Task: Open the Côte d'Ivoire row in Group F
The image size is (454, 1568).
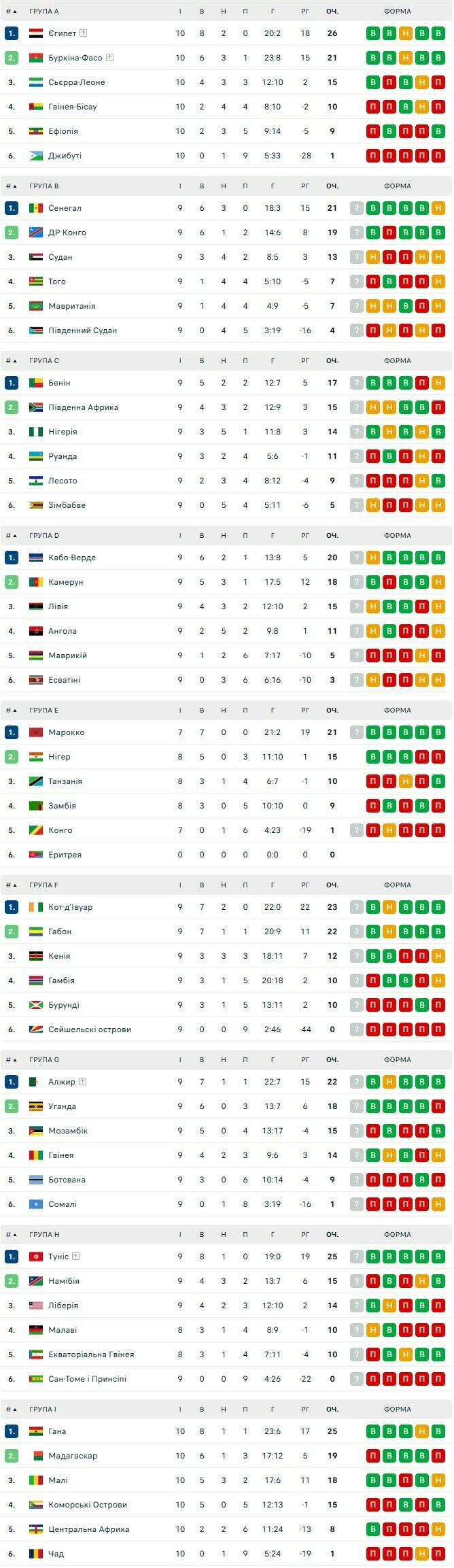Action: (x=70, y=907)
